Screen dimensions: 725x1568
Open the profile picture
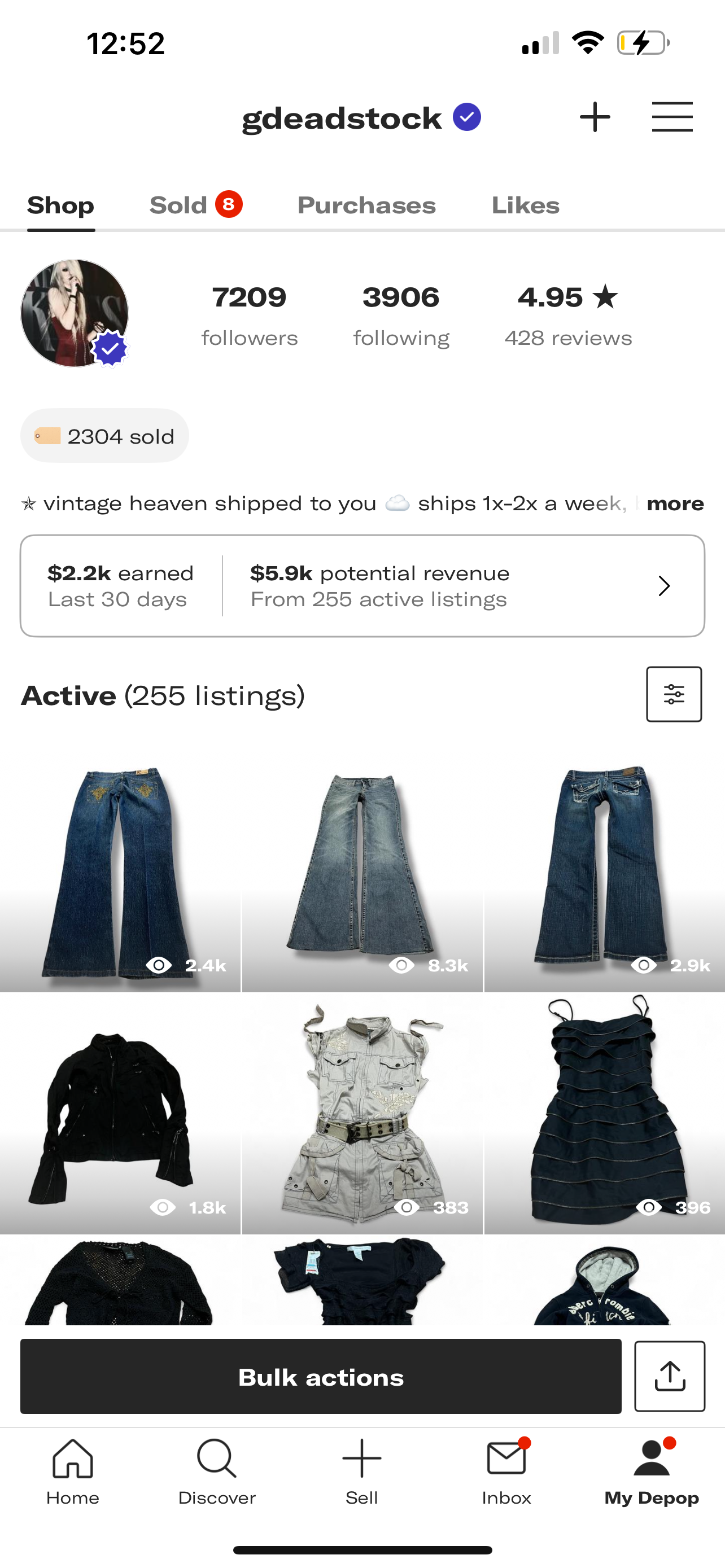click(x=75, y=313)
